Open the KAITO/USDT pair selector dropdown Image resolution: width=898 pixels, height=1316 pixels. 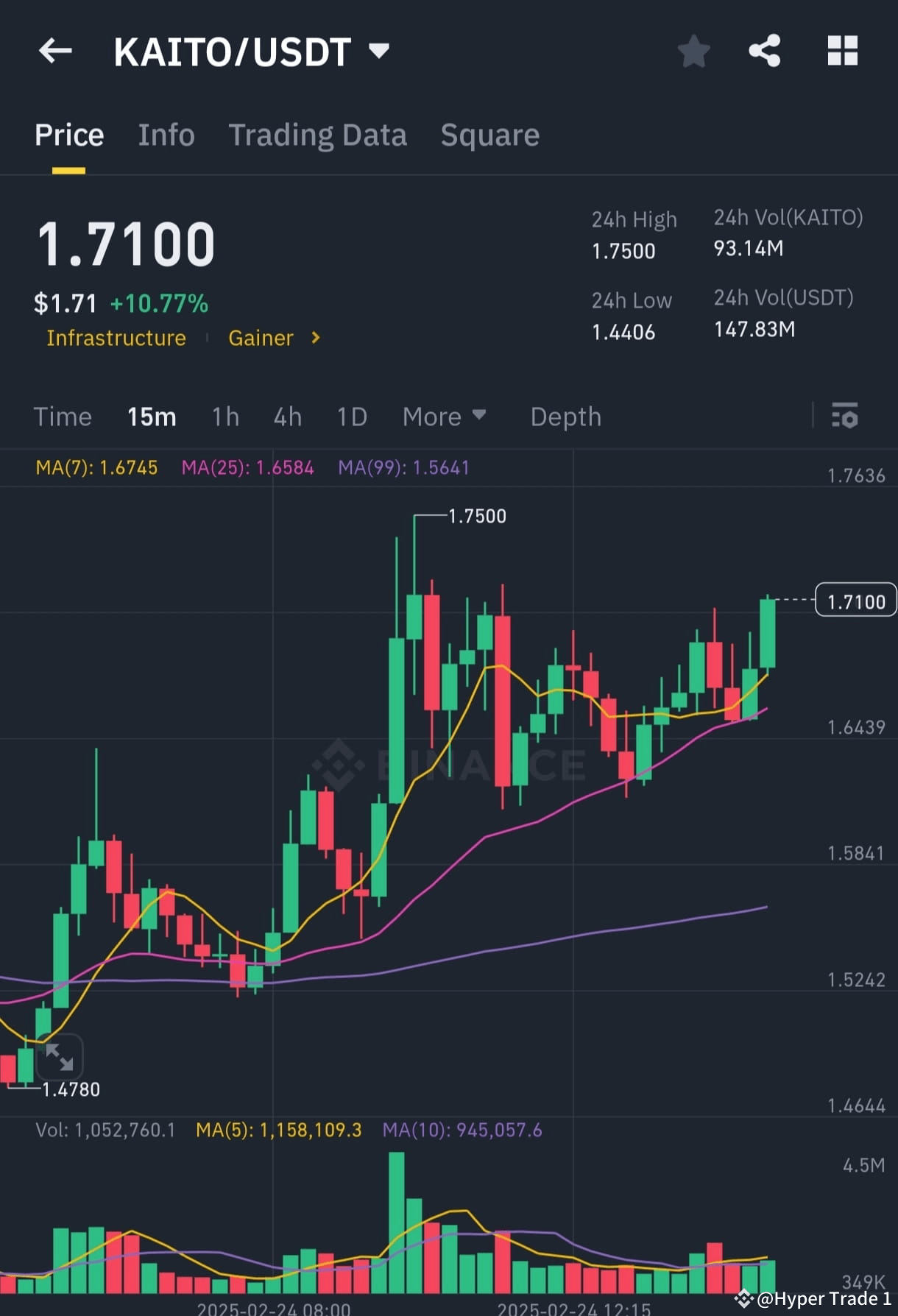coord(378,50)
